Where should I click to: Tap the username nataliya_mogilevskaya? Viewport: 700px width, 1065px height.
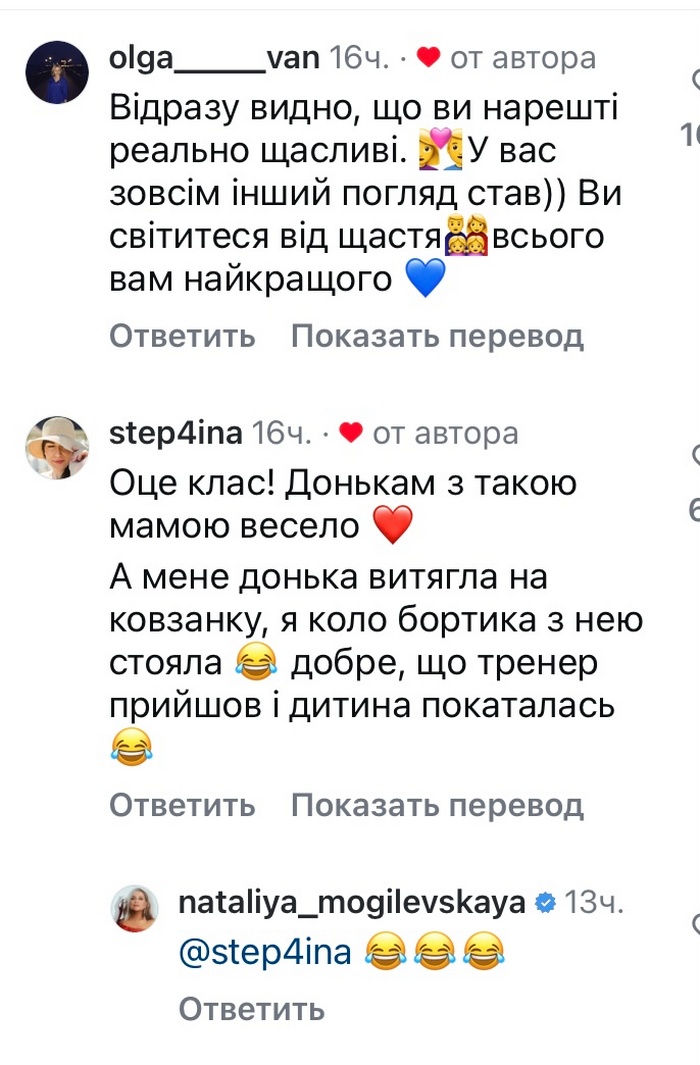point(351,902)
